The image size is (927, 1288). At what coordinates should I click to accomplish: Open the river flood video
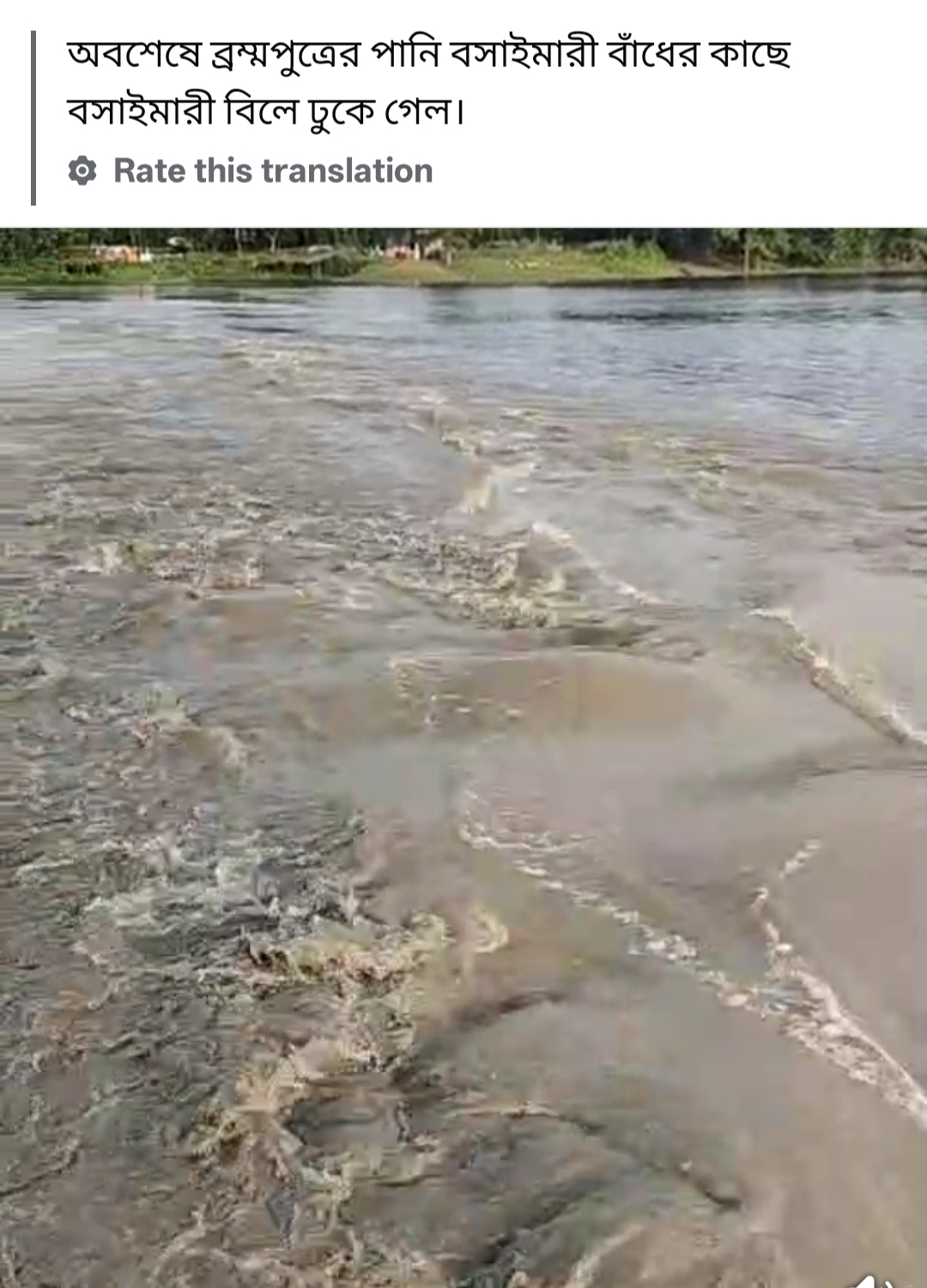tap(463, 755)
